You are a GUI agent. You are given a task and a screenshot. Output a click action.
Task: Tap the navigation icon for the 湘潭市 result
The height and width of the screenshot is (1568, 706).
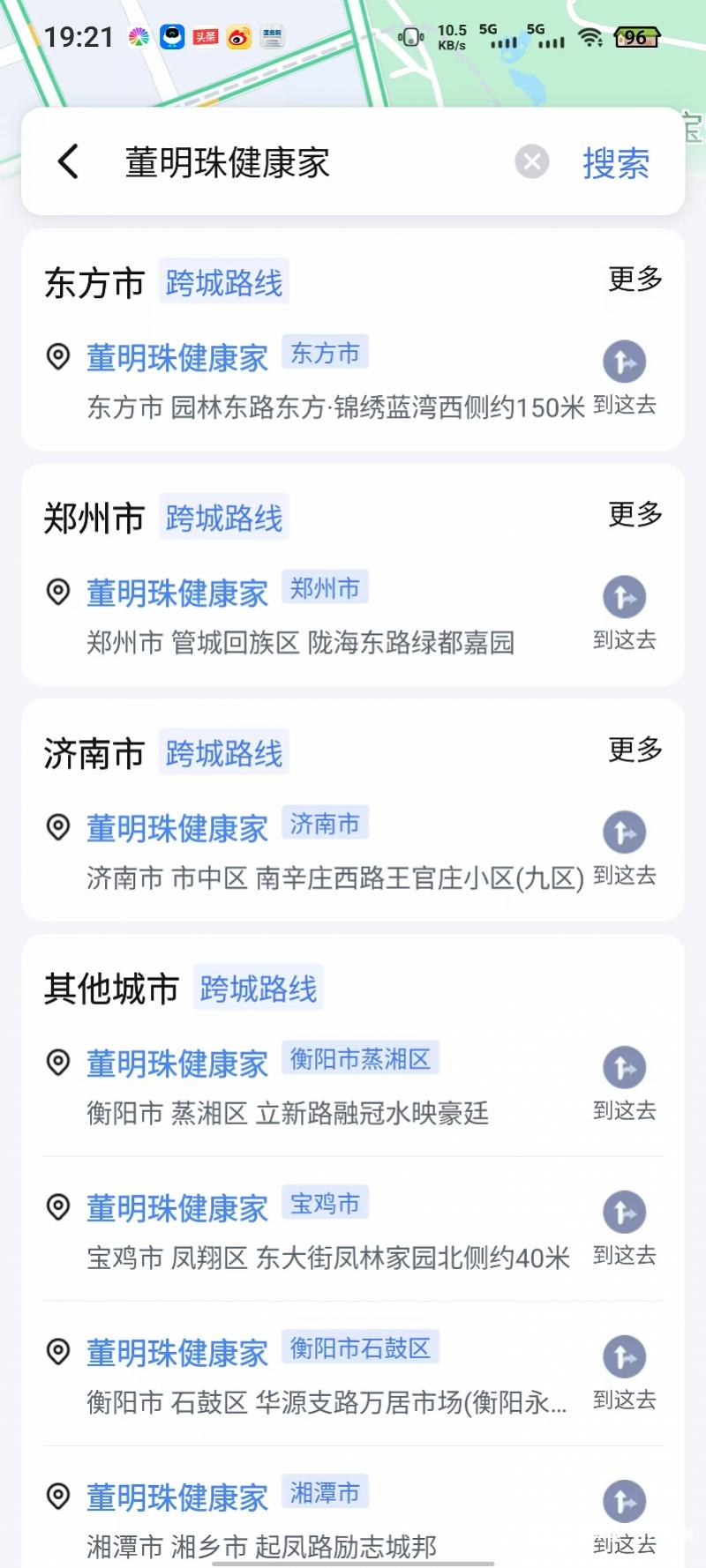624,1504
